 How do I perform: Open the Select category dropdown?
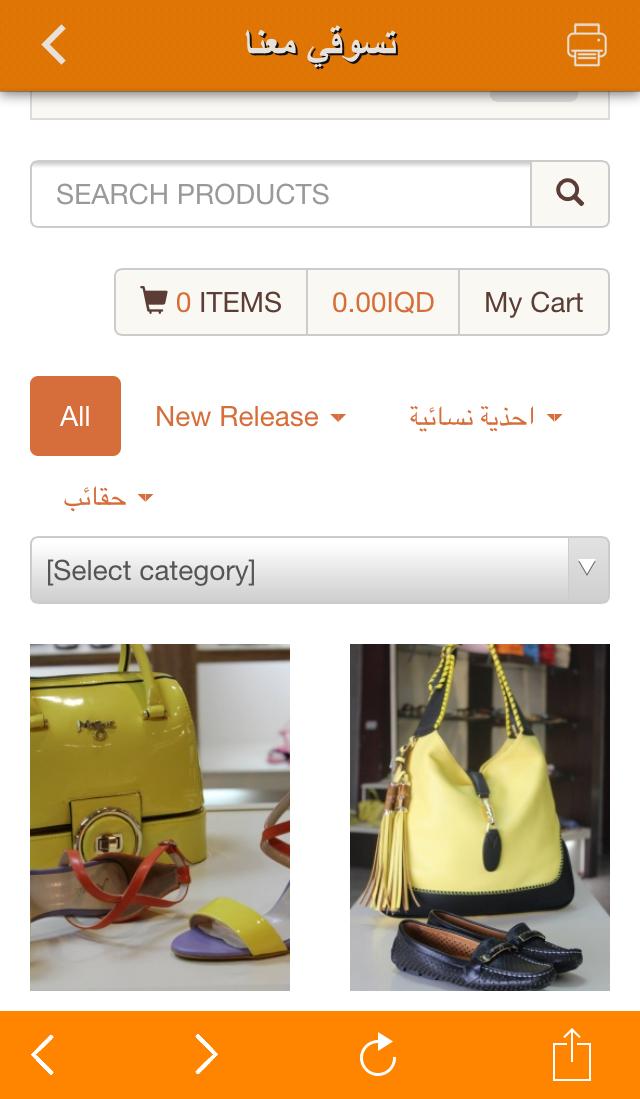click(x=320, y=570)
